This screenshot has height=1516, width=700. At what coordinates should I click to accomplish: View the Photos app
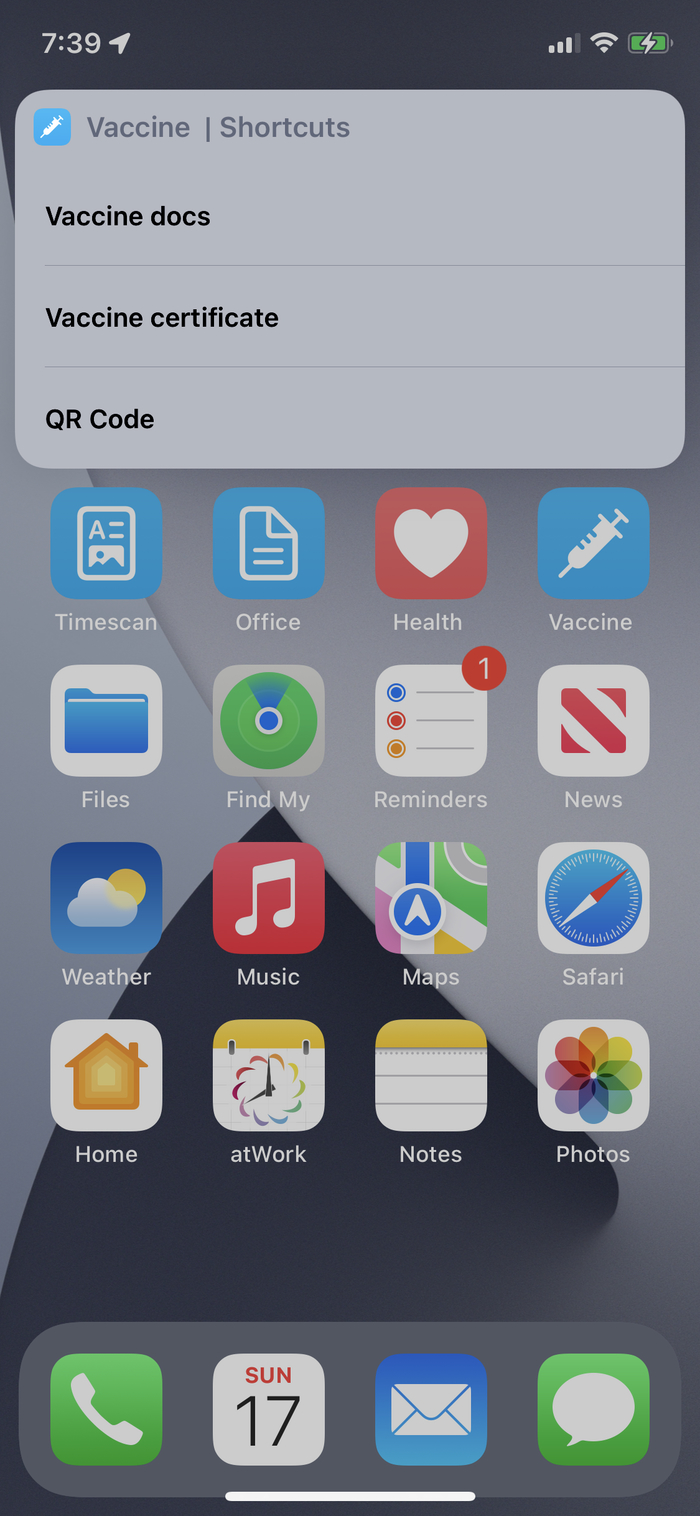[x=593, y=1075]
